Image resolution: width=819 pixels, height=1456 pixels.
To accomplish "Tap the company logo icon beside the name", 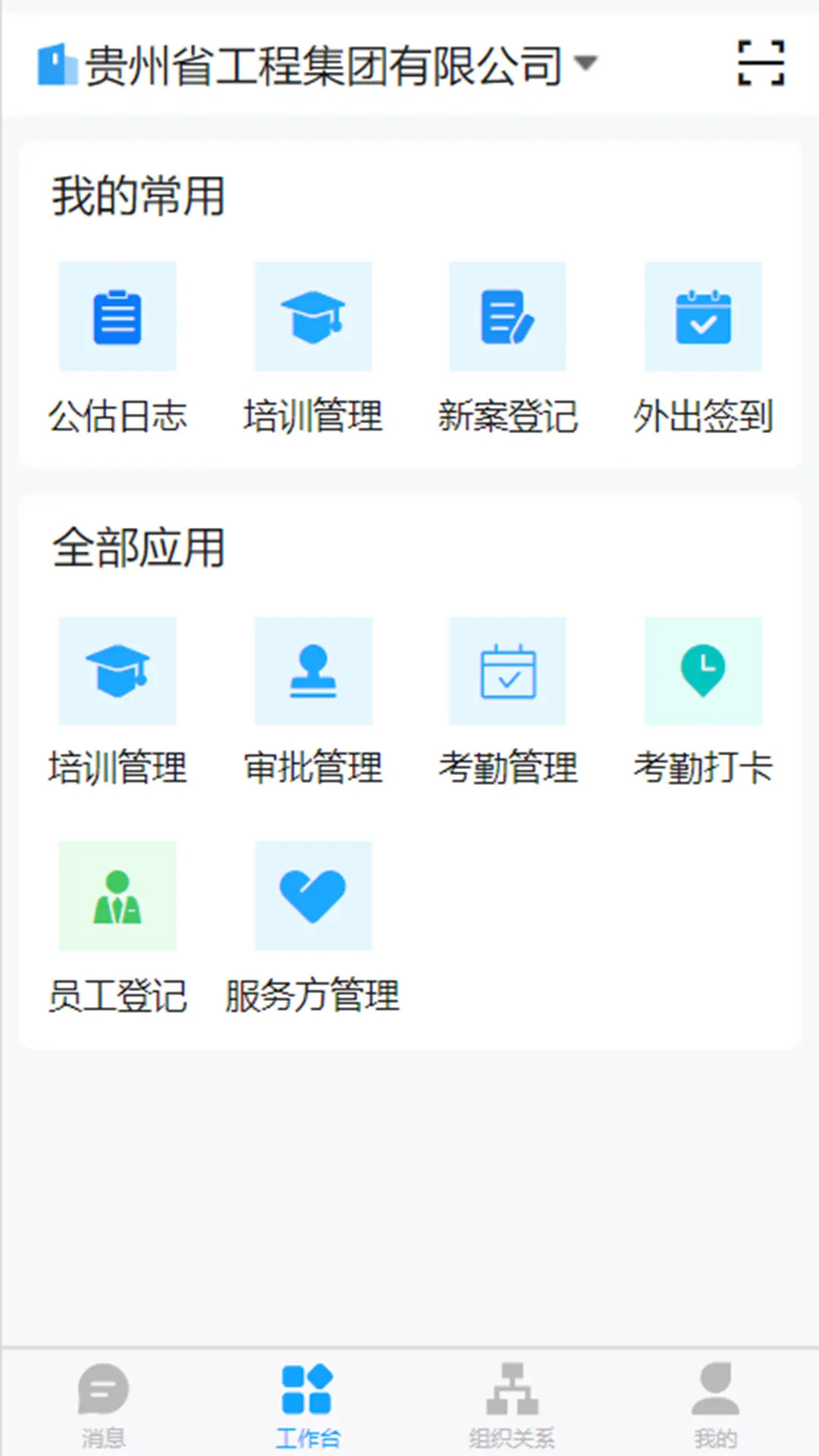I will pyautogui.click(x=59, y=64).
